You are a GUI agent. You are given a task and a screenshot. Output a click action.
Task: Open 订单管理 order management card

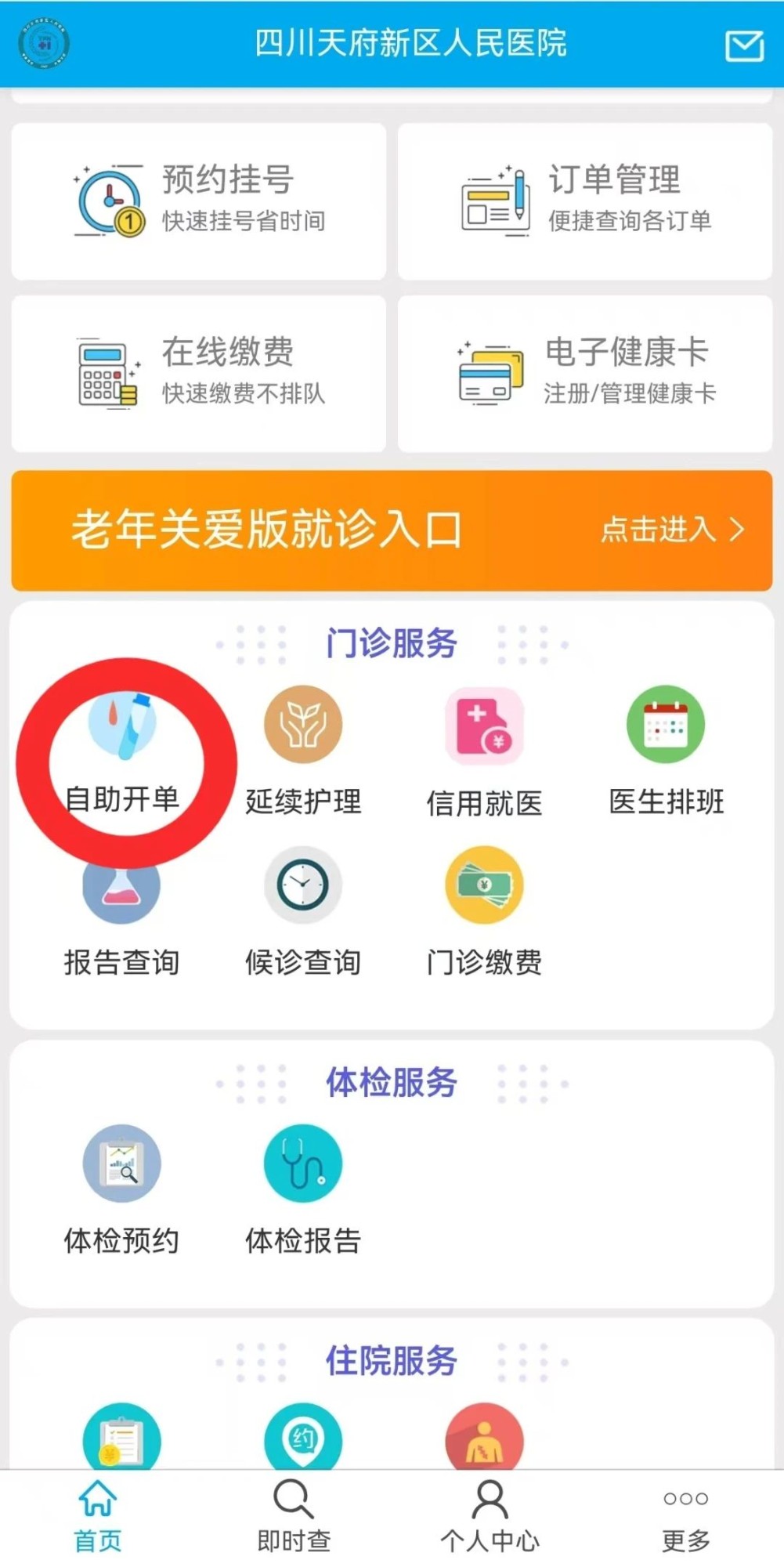(584, 201)
